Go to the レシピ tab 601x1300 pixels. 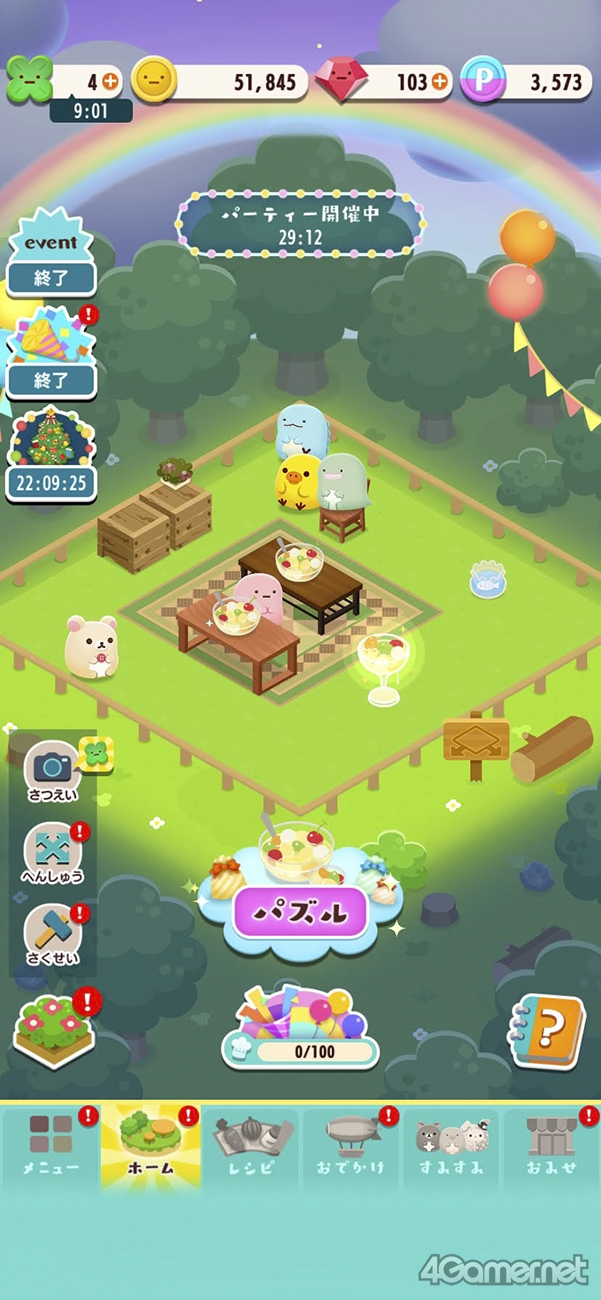click(x=251, y=1145)
